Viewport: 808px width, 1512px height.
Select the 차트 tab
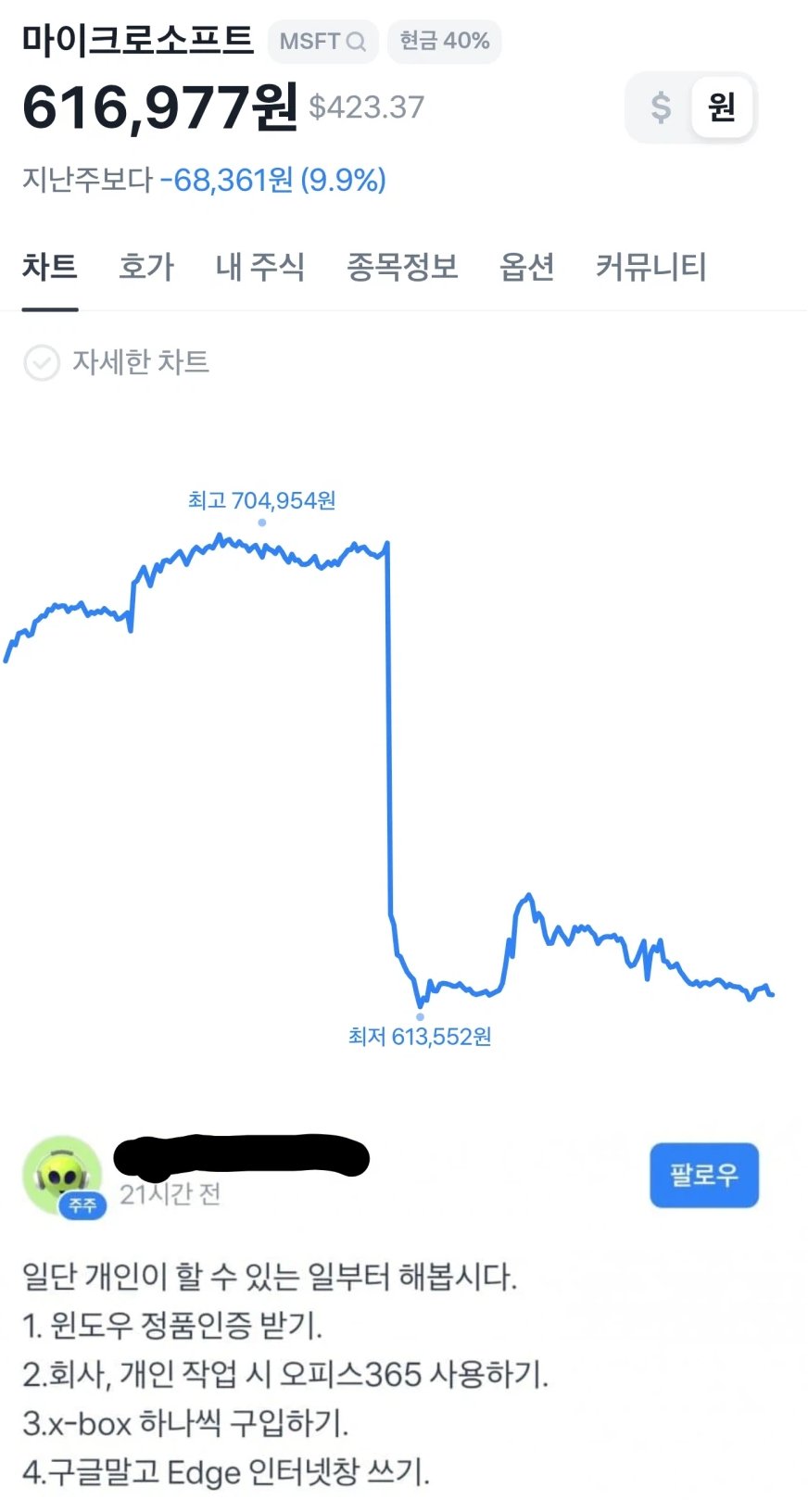pyautogui.click(x=50, y=267)
